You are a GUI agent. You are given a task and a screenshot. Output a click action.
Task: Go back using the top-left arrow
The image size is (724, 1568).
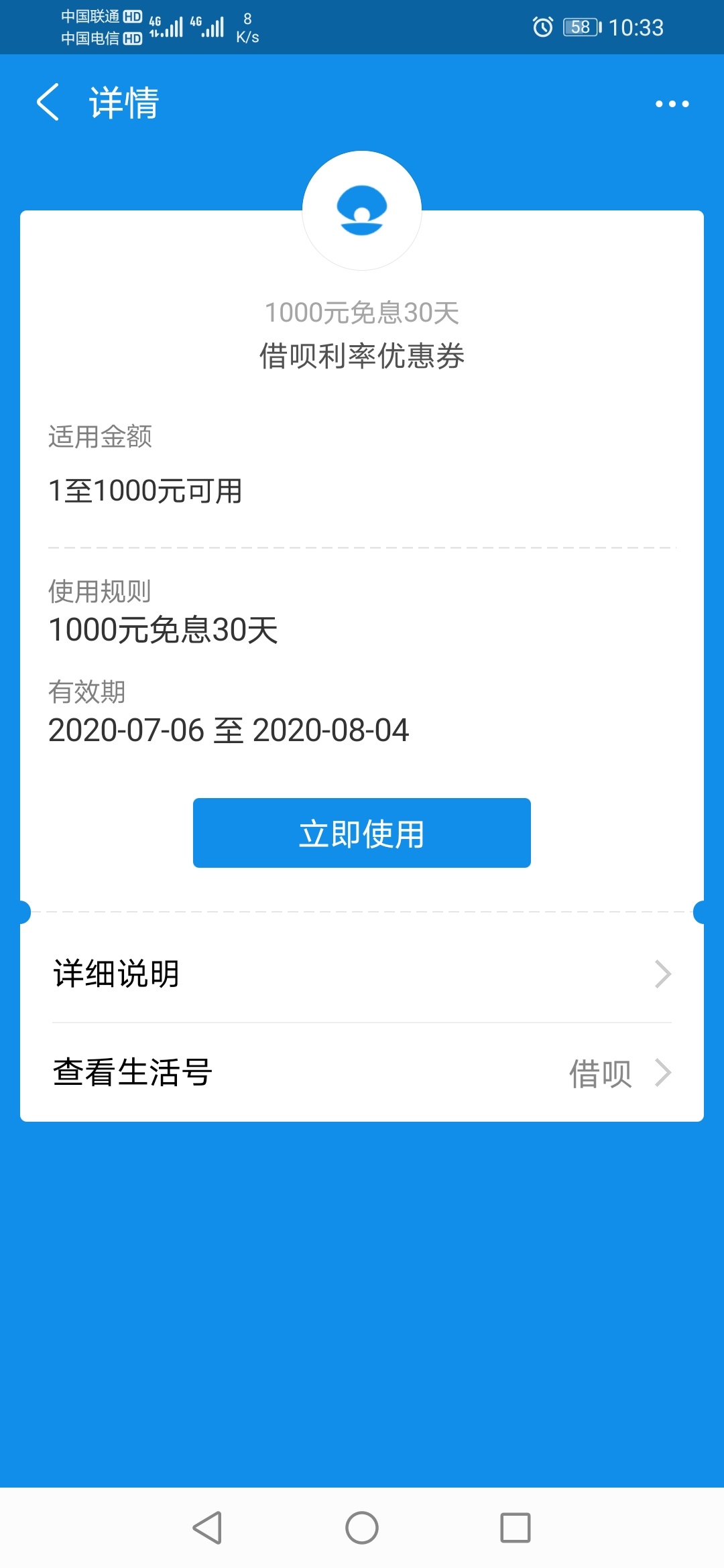tap(48, 103)
